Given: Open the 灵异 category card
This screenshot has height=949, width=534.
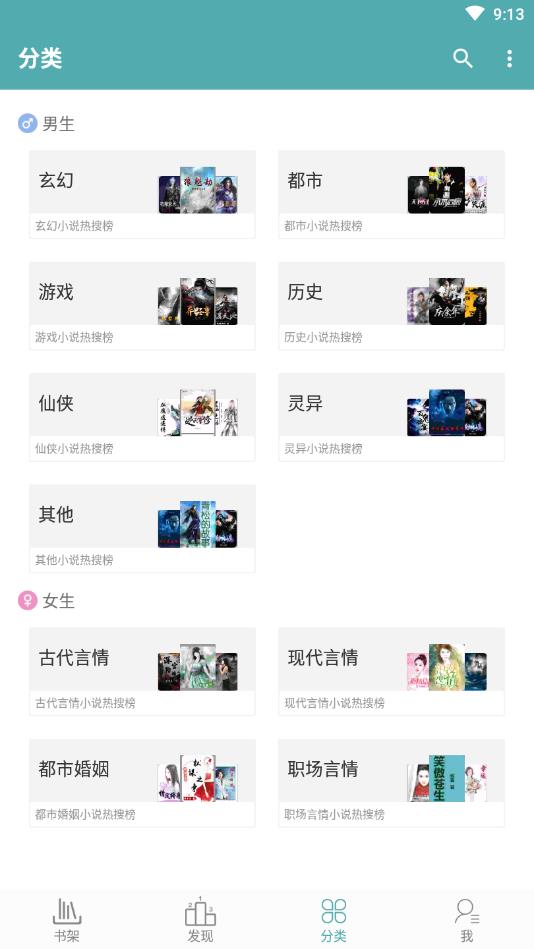Looking at the screenshot, I should pyautogui.click(x=391, y=417).
